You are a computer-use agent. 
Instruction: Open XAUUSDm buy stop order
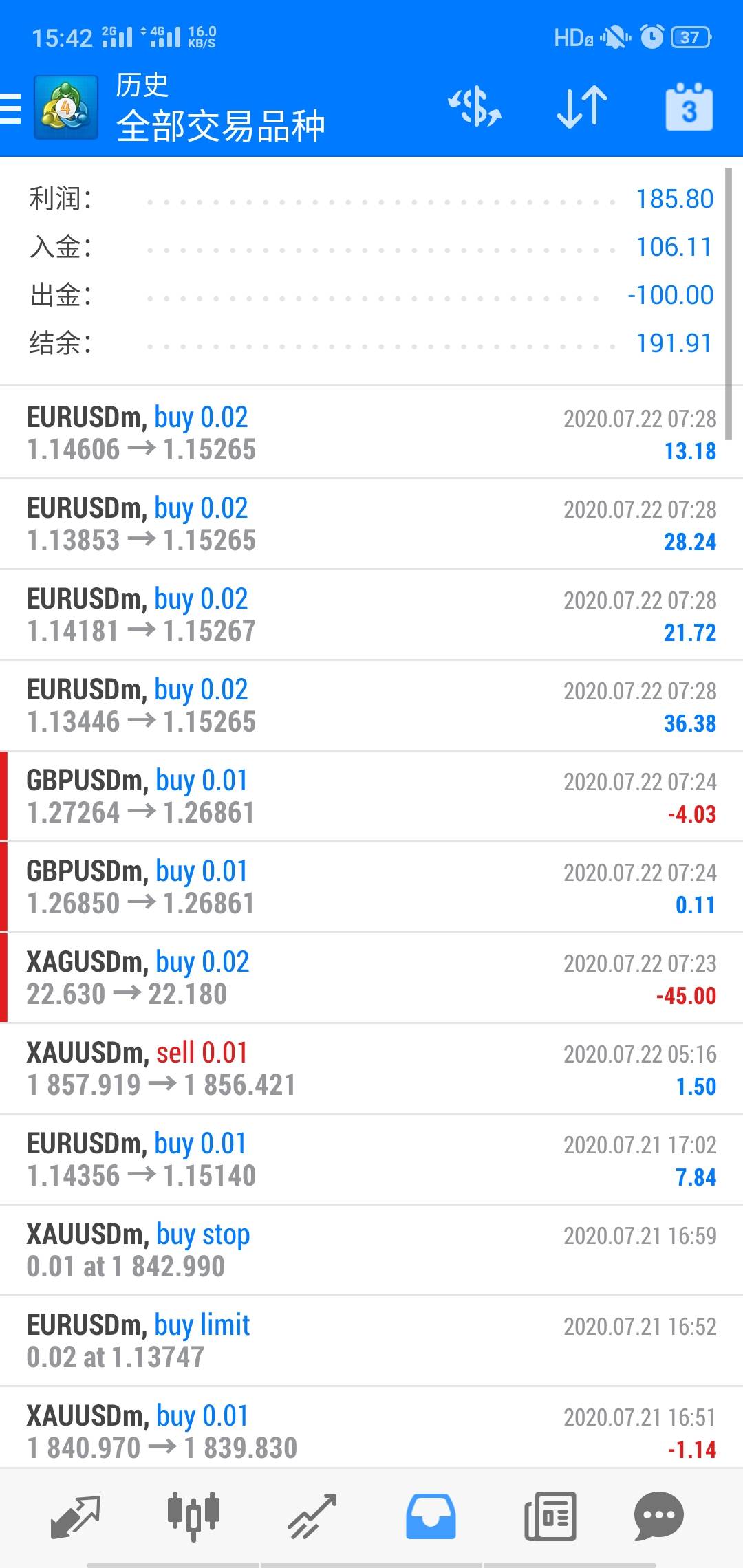coord(371,1250)
